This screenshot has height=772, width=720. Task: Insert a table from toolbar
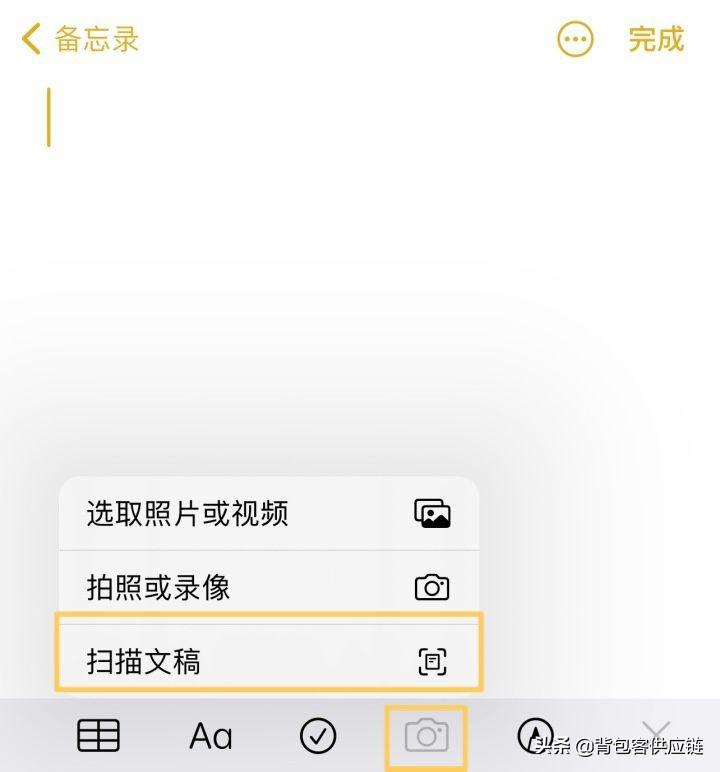[x=98, y=736]
